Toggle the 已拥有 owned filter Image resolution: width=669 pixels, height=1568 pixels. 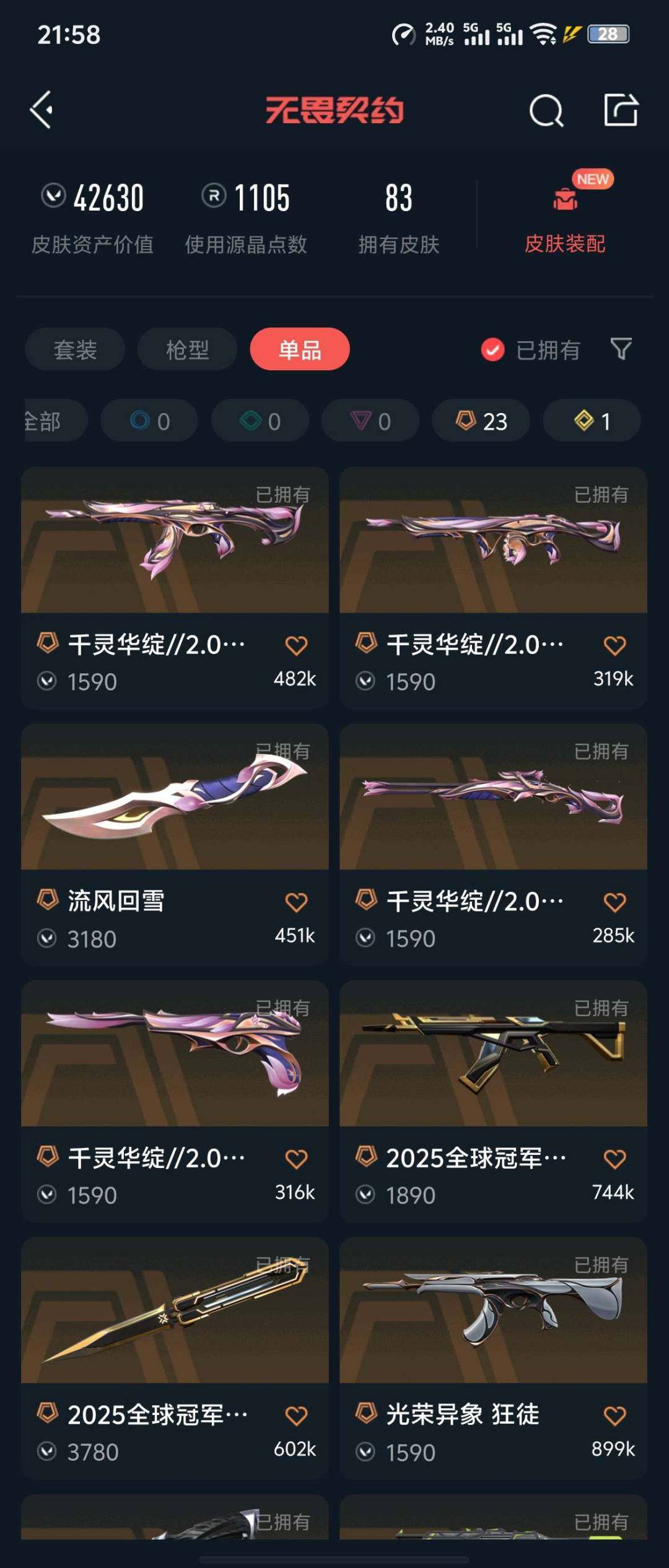coord(530,350)
